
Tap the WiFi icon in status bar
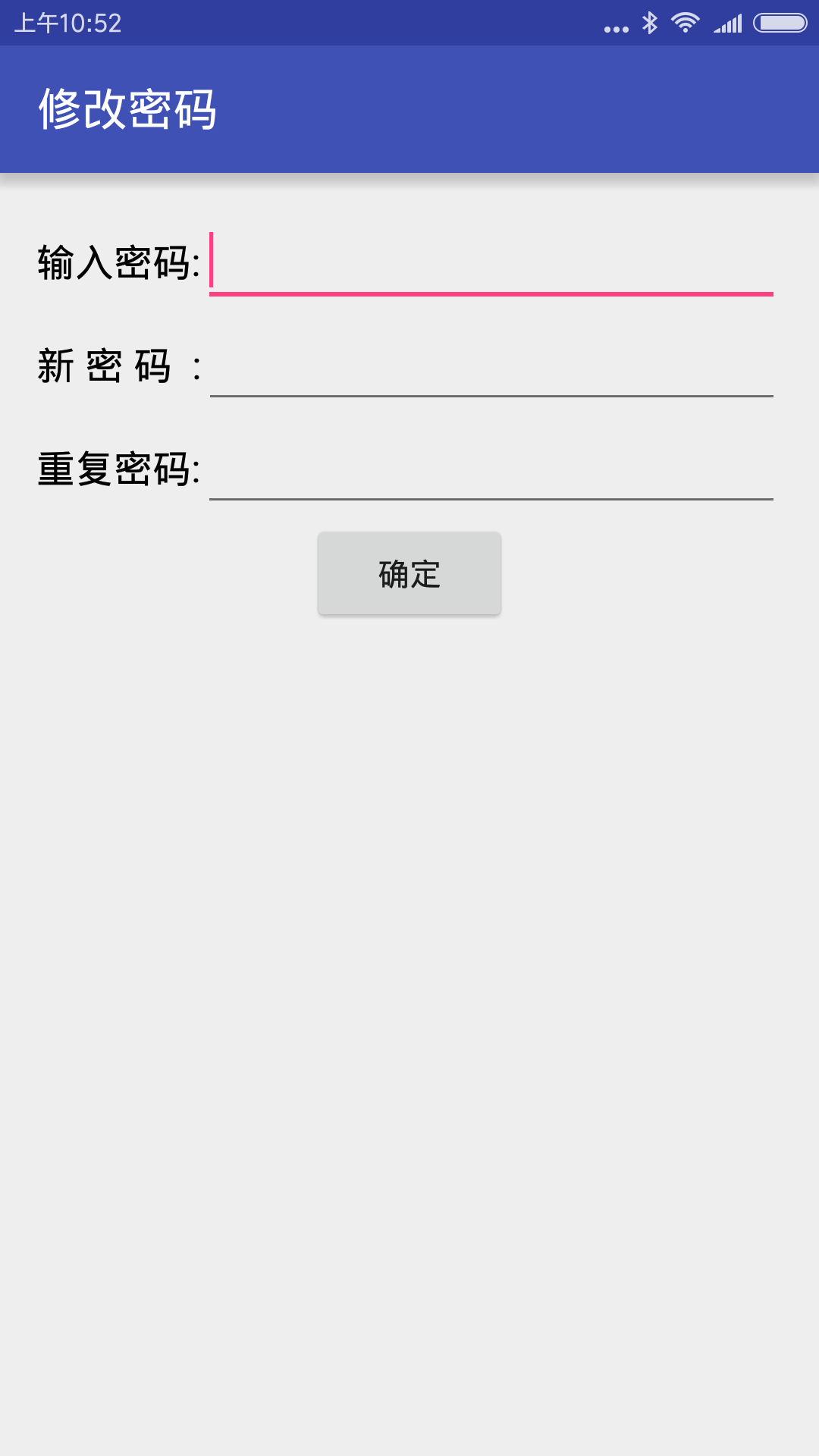point(686,23)
